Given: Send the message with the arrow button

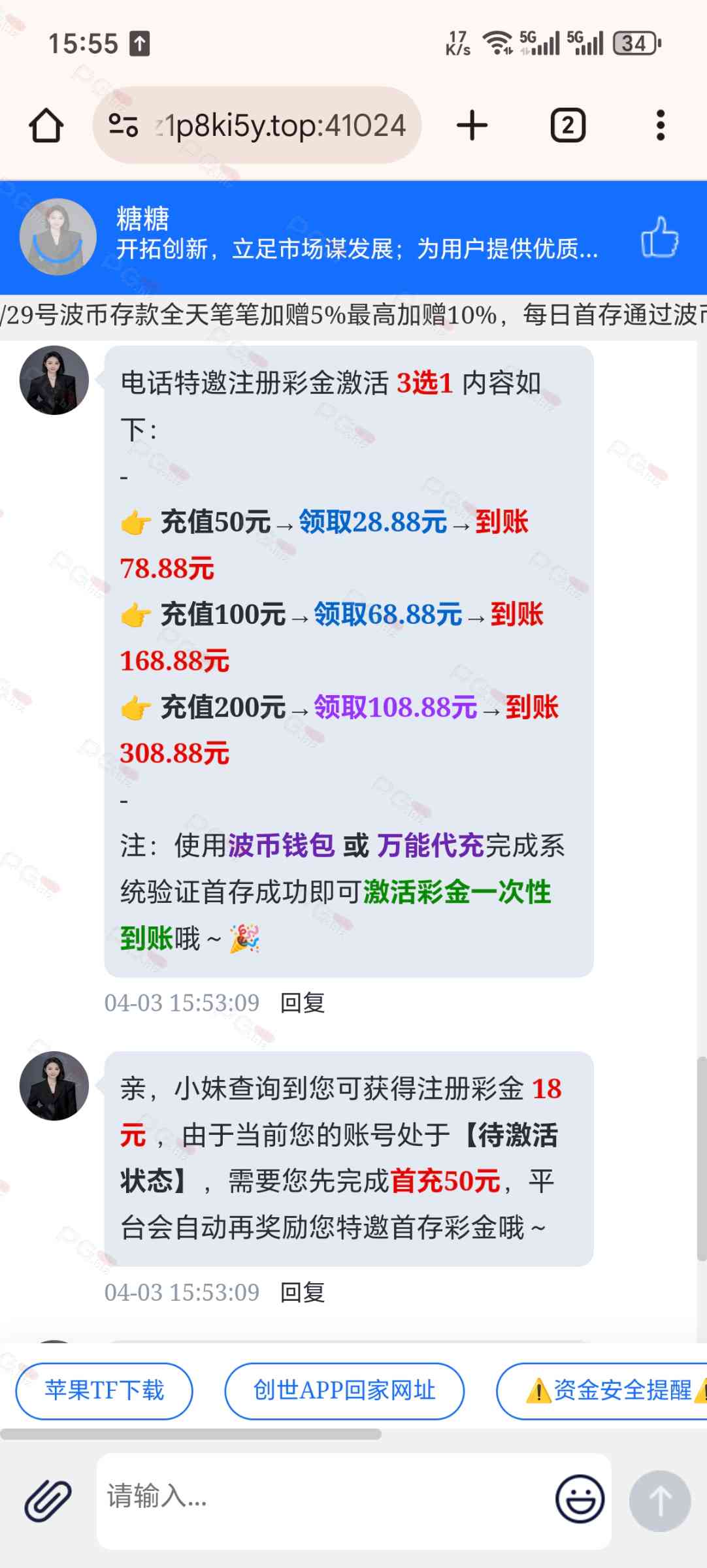Looking at the screenshot, I should [659, 1500].
